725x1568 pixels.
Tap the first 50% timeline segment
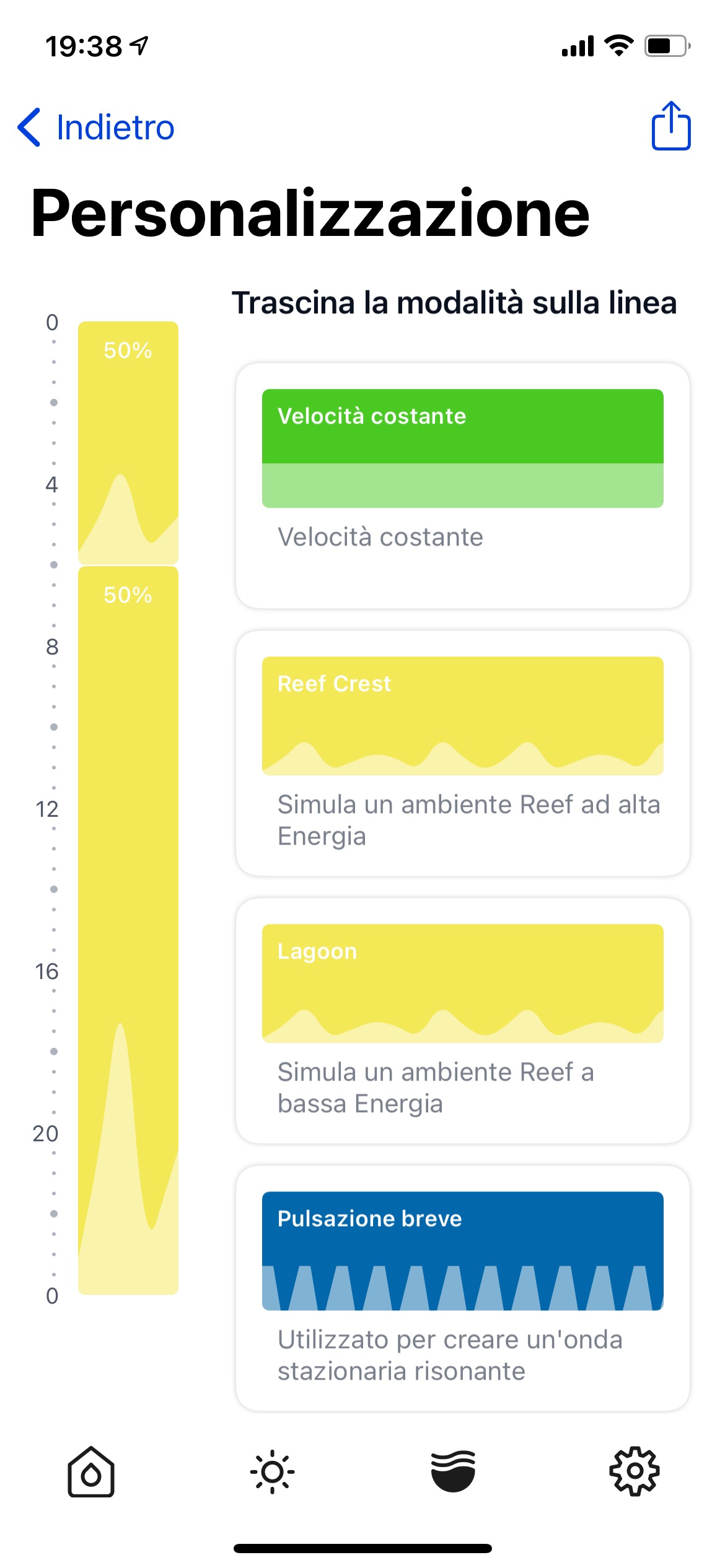point(128,442)
